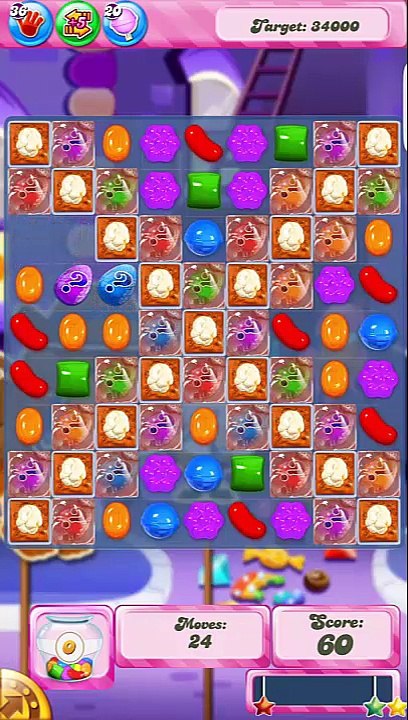Use the free switch hand booster
Viewport: 408px width, 720px height.
(x=30, y=23)
